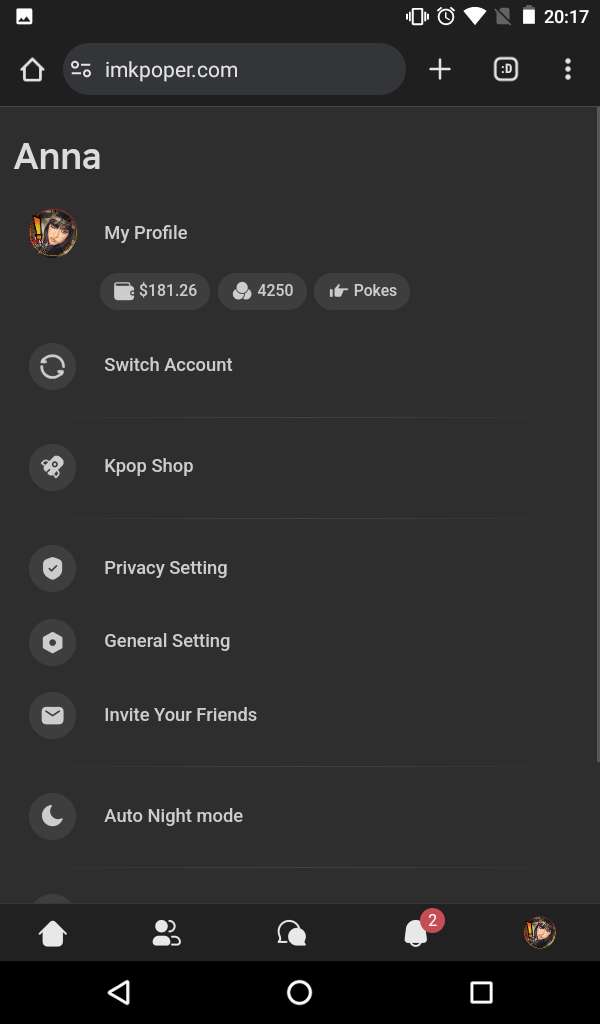Choose Invite Your Friends

click(180, 715)
